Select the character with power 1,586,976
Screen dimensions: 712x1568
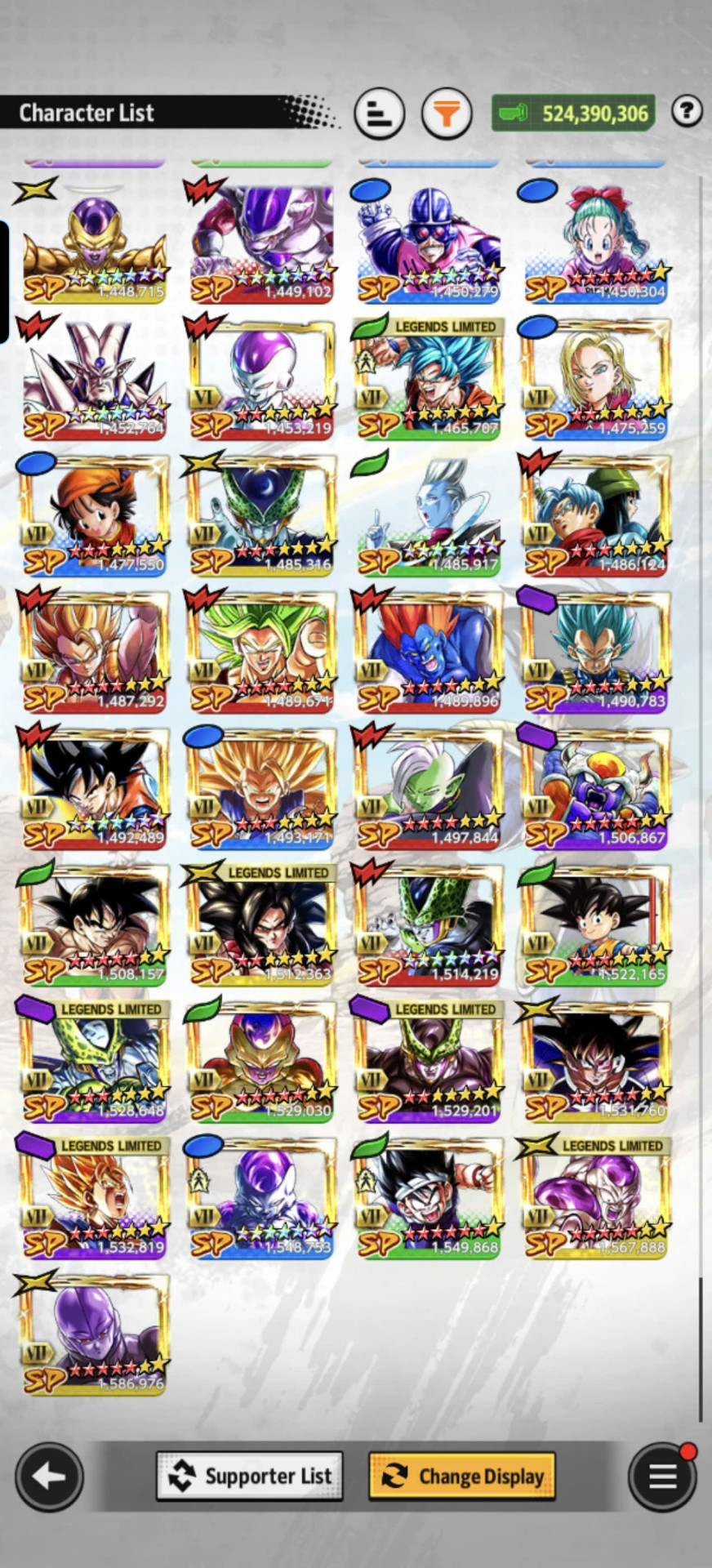coord(93,1334)
